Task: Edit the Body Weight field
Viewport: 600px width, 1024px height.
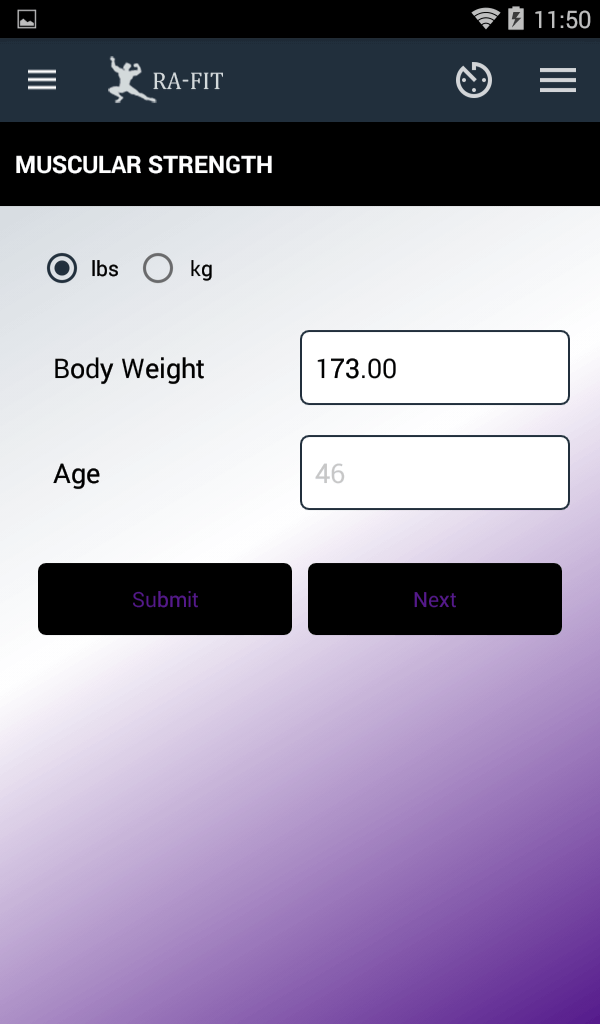Action: [435, 368]
